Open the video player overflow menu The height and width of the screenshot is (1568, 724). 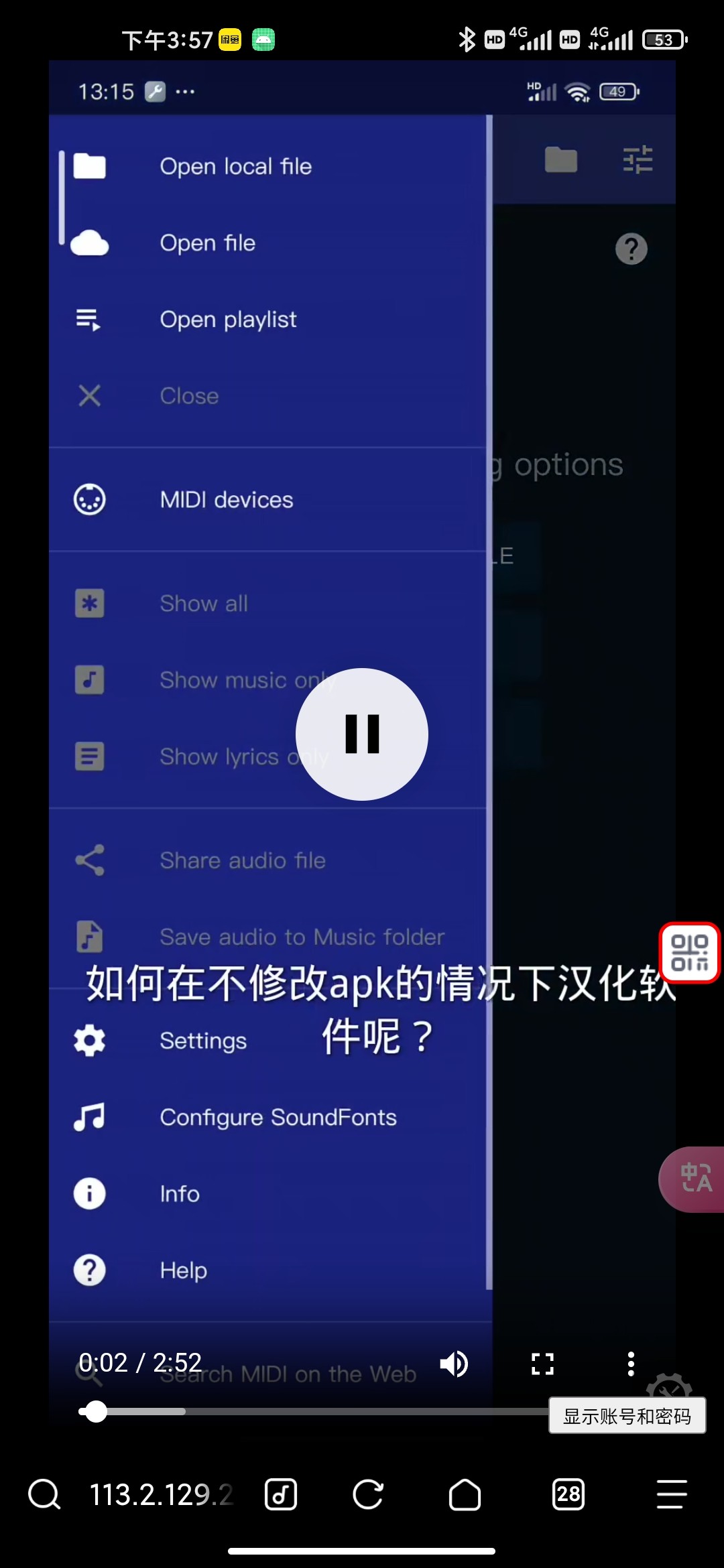pos(630,1364)
